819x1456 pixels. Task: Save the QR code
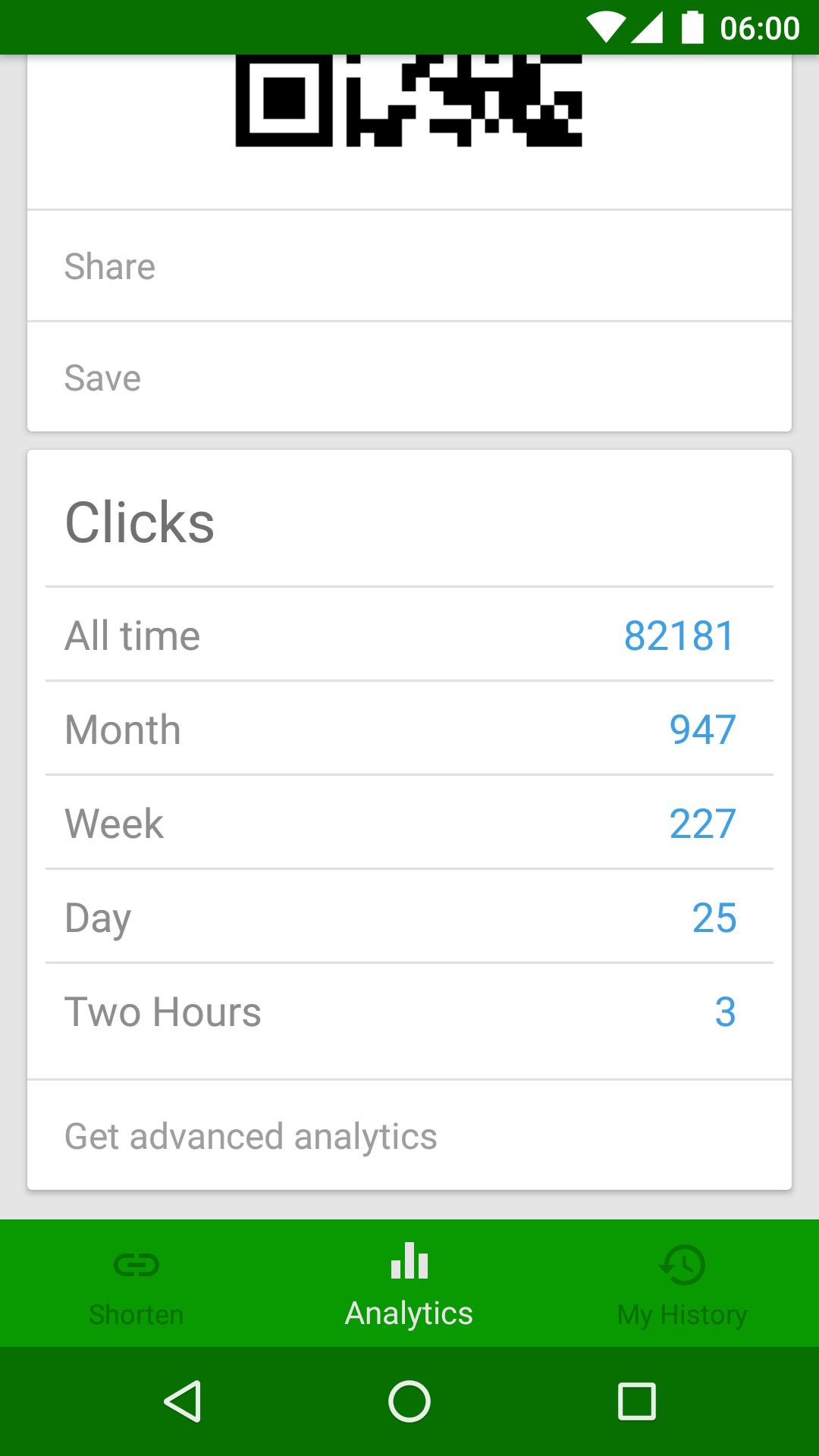409,378
